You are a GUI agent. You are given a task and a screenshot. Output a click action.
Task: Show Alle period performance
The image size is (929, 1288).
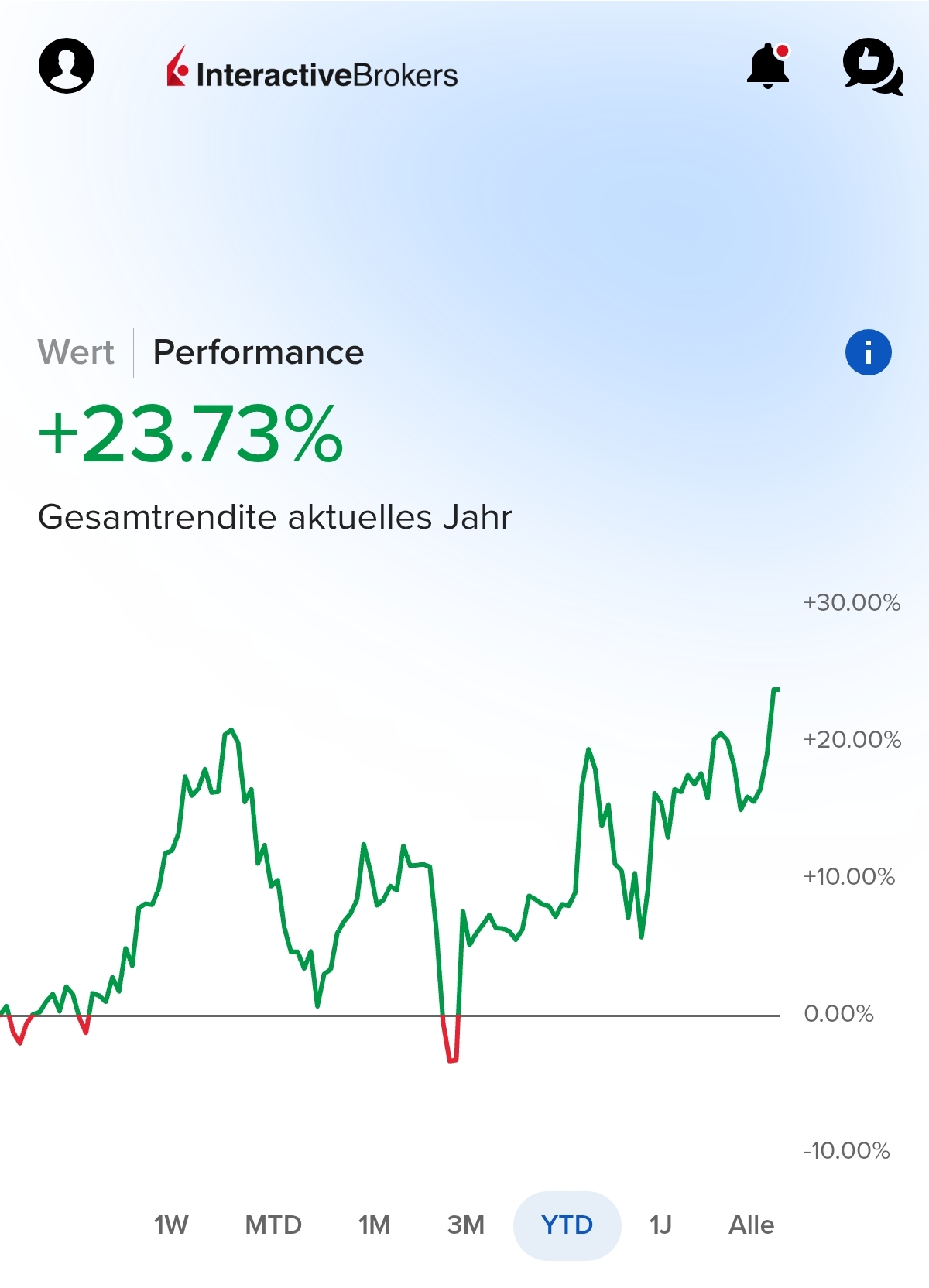tap(752, 1225)
